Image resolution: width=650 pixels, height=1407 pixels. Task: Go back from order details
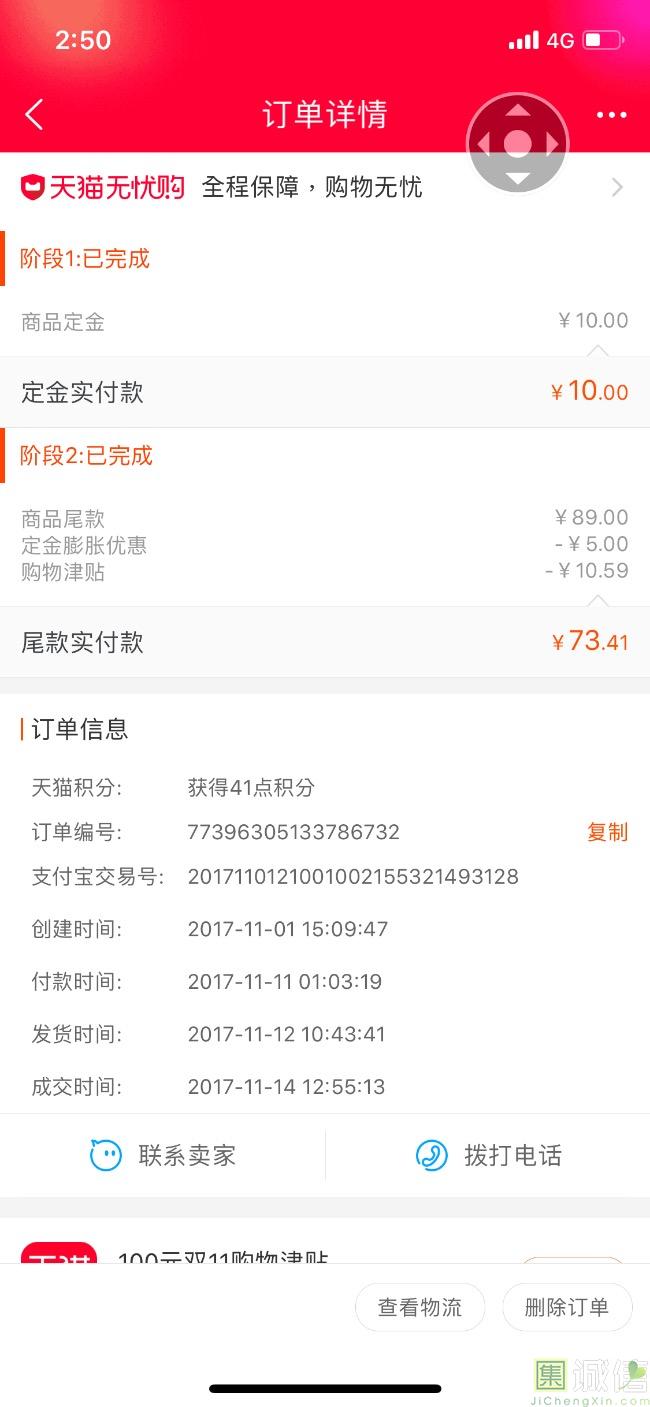click(x=35, y=115)
